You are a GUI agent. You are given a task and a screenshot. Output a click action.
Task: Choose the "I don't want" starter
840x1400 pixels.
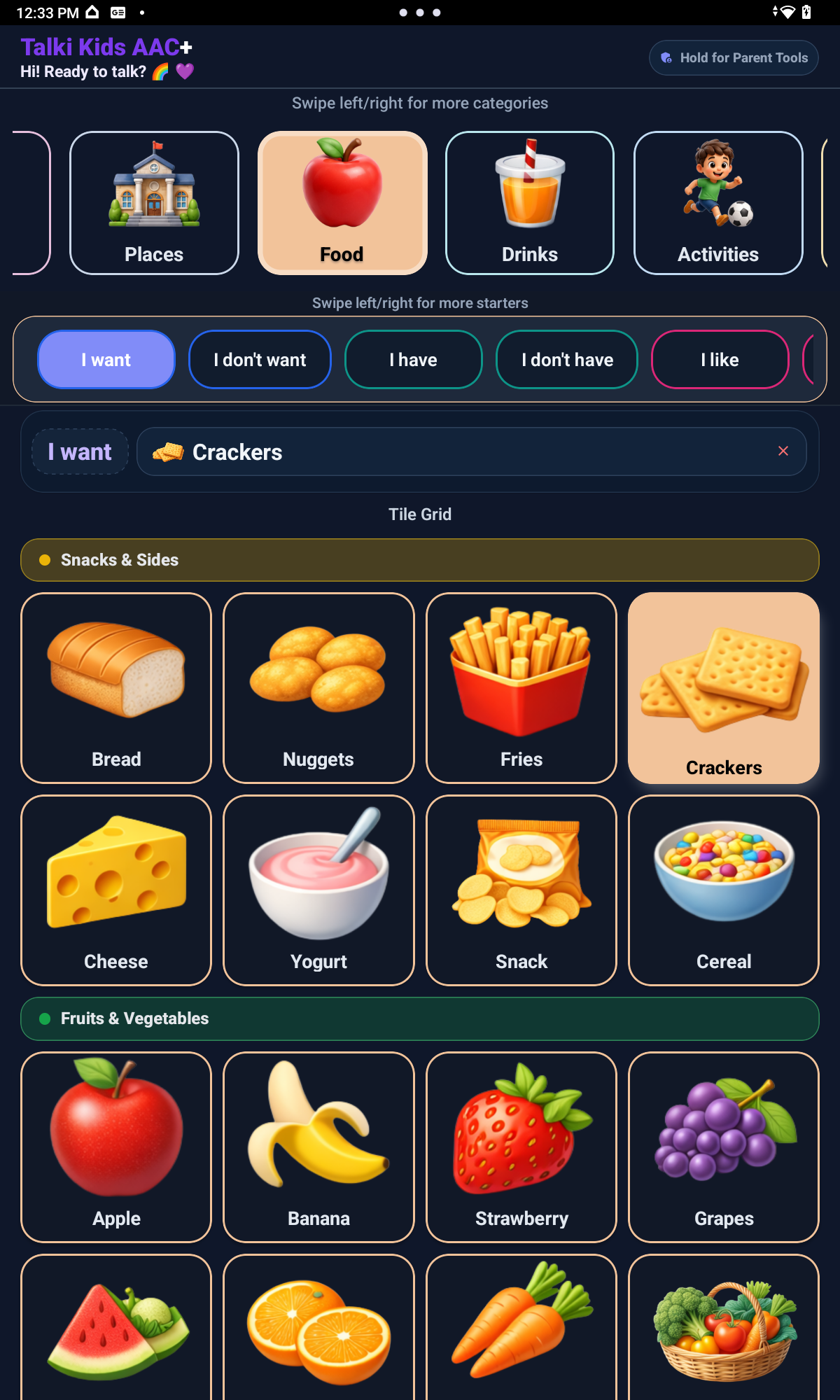pyautogui.click(x=260, y=359)
